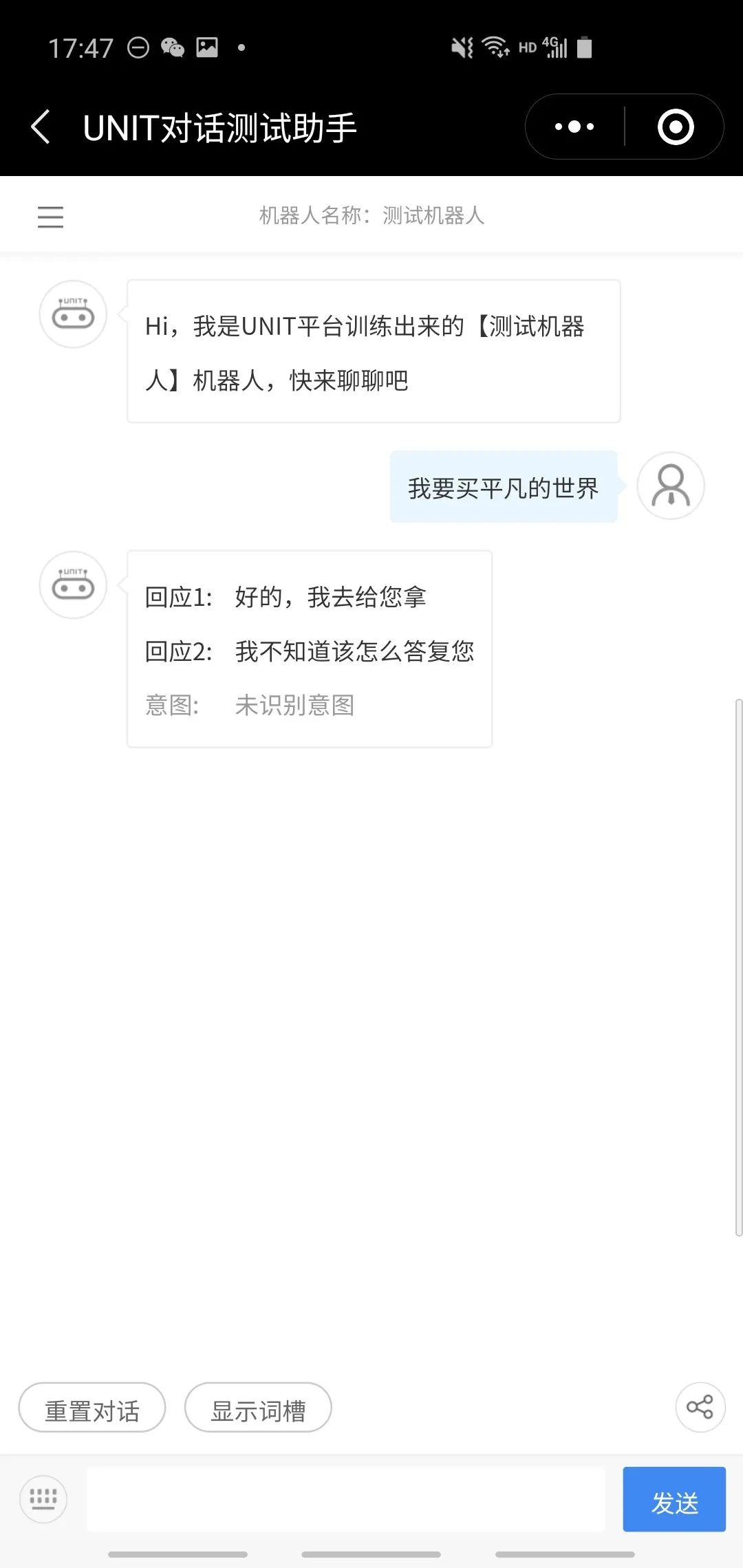Share this conversation via the share icon
The image size is (743, 1568).
click(x=700, y=1406)
